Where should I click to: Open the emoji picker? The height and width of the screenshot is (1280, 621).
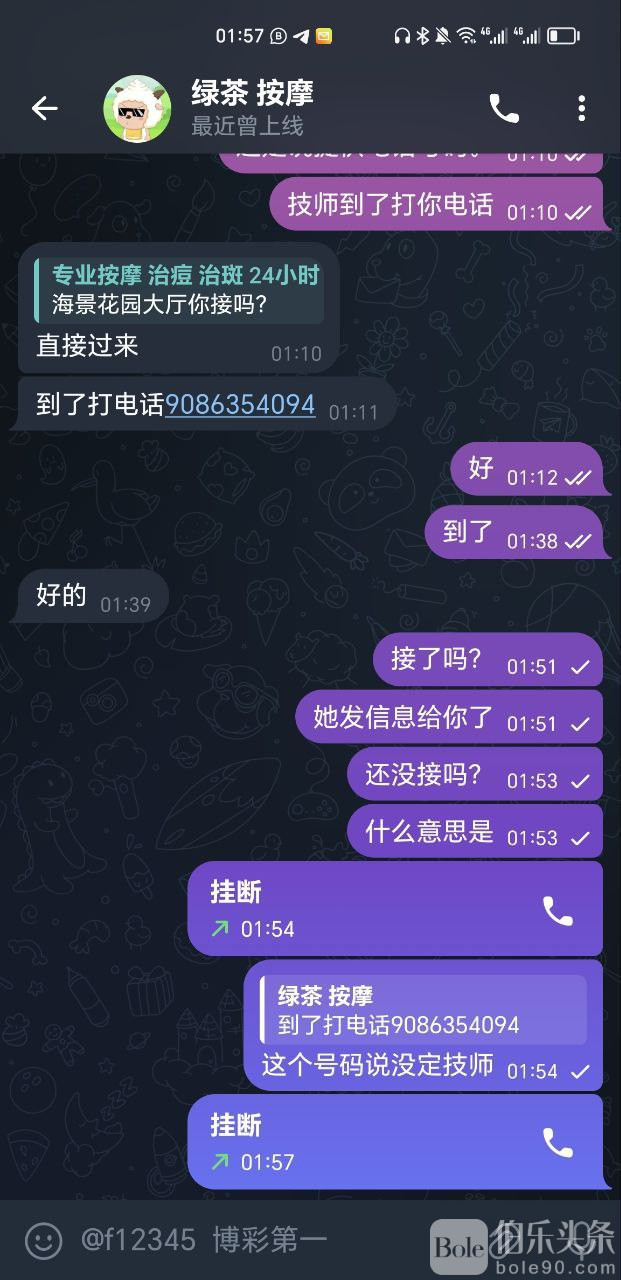[x=43, y=1241]
